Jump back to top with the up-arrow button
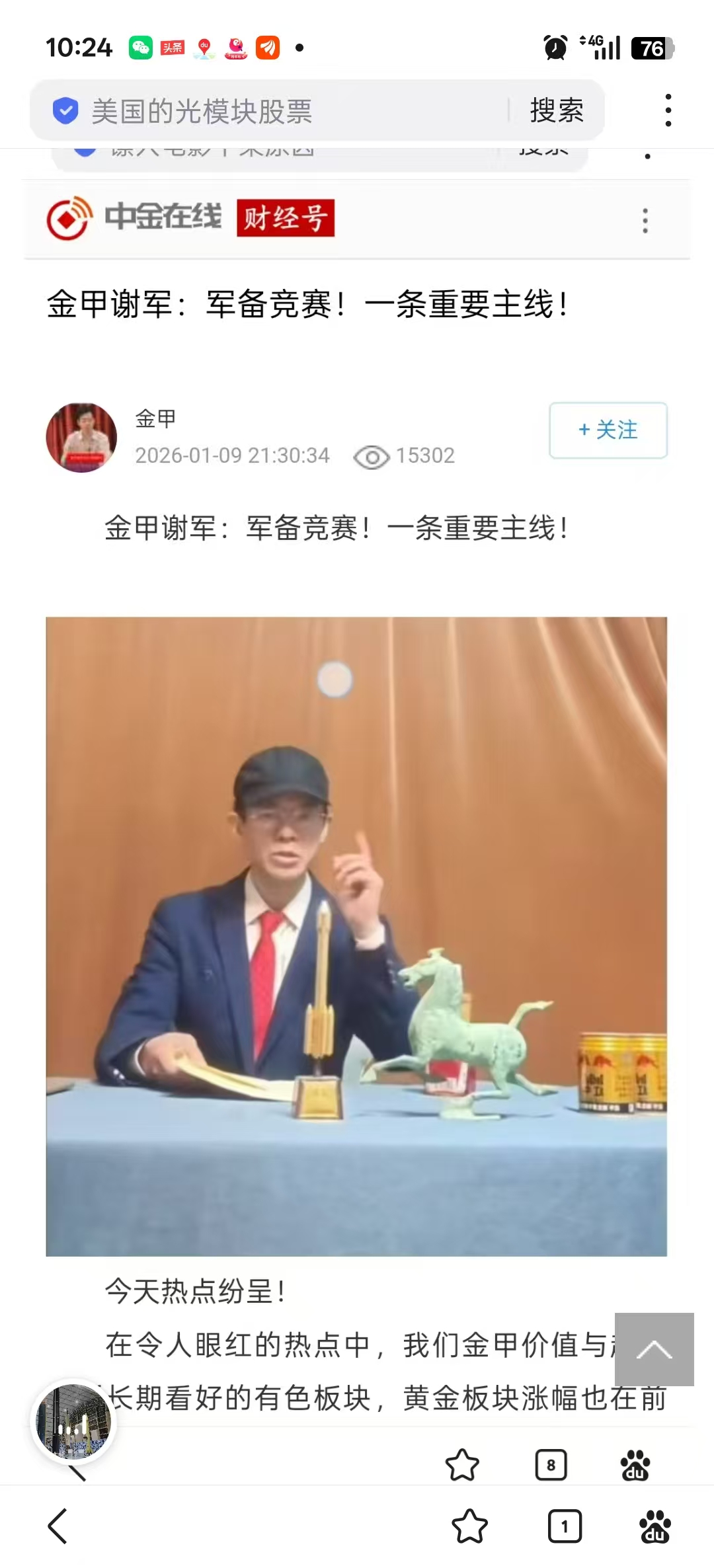Screen dimensions: 714x1568 pyautogui.click(x=654, y=1349)
